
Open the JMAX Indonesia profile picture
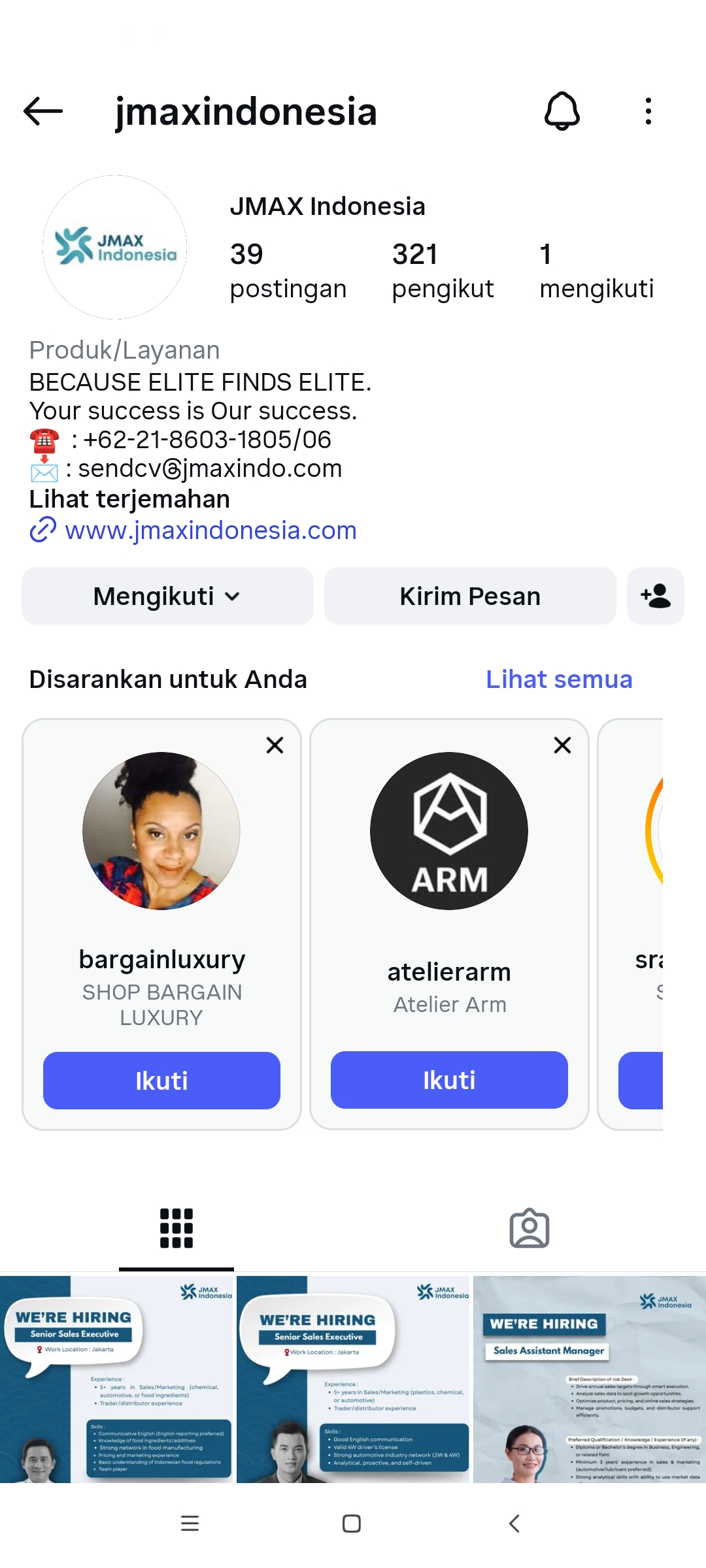coord(115,247)
